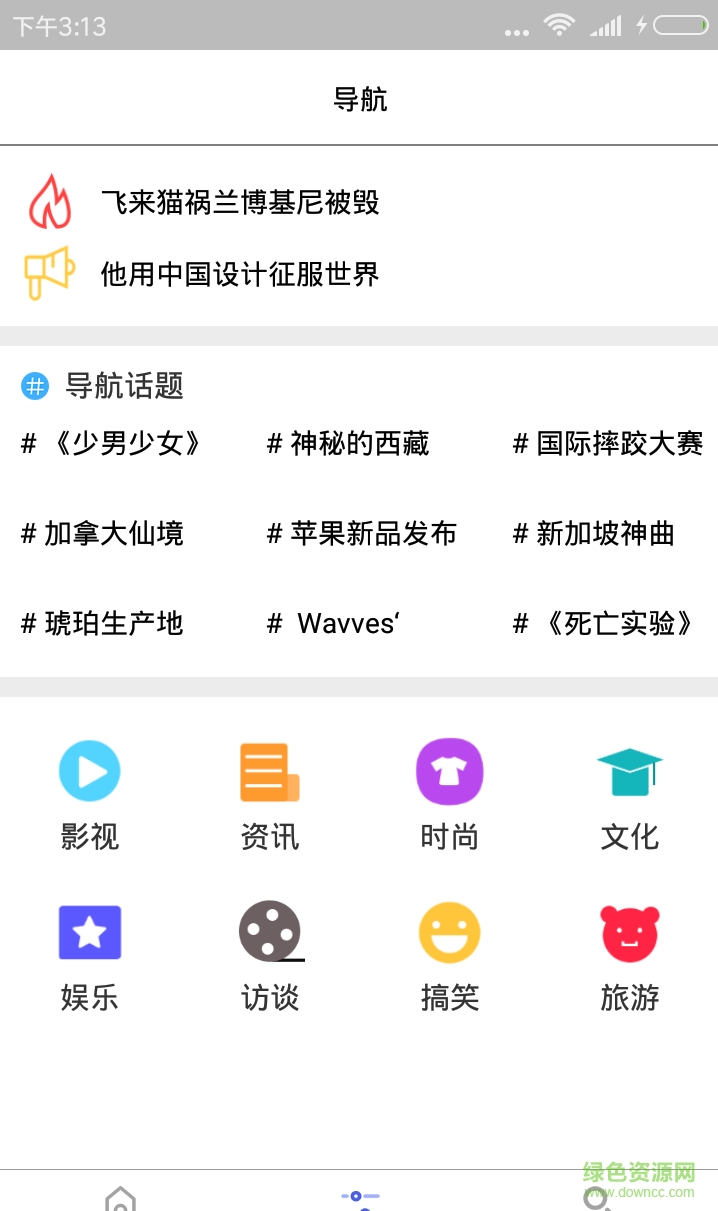Viewport: 718px width, 1211px height.
Task: Open headline 他用中国设计征服世界
Action: click(x=240, y=274)
